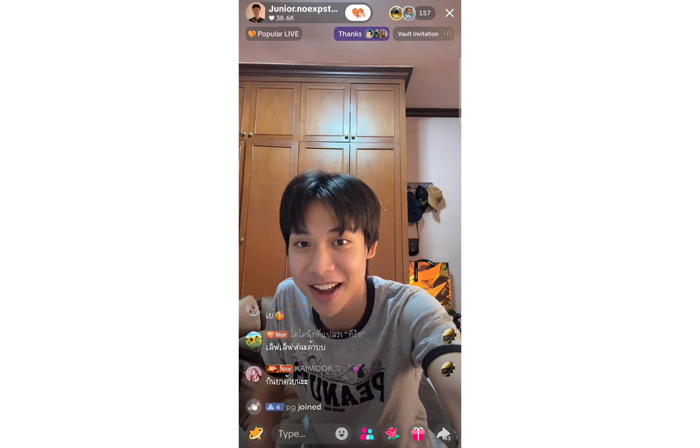Open KAIMOOK commenter's avatar
Screen dimensions: 700x448
pyautogui.click(x=254, y=374)
